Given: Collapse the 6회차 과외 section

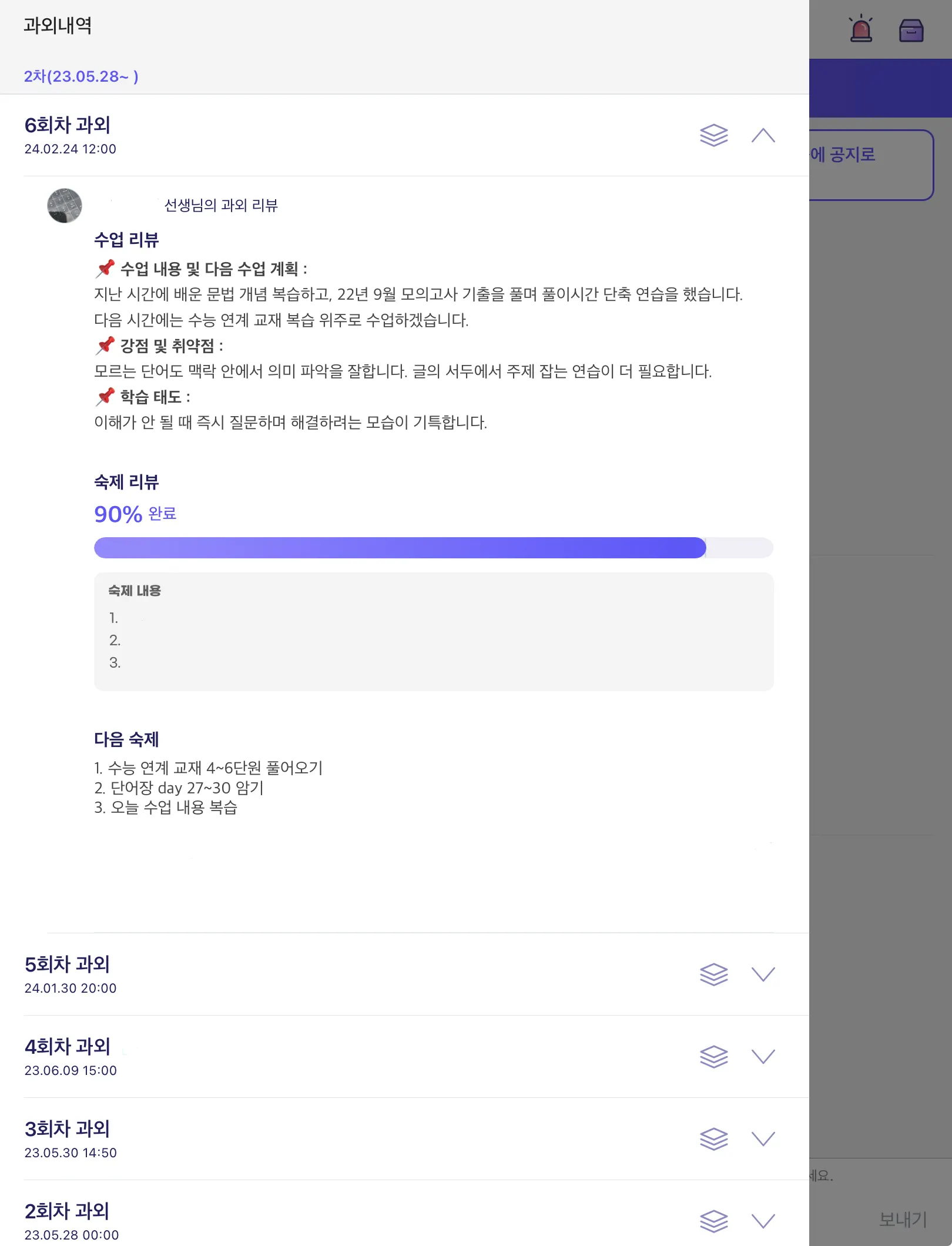Looking at the screenshot, I should point(763,136).
